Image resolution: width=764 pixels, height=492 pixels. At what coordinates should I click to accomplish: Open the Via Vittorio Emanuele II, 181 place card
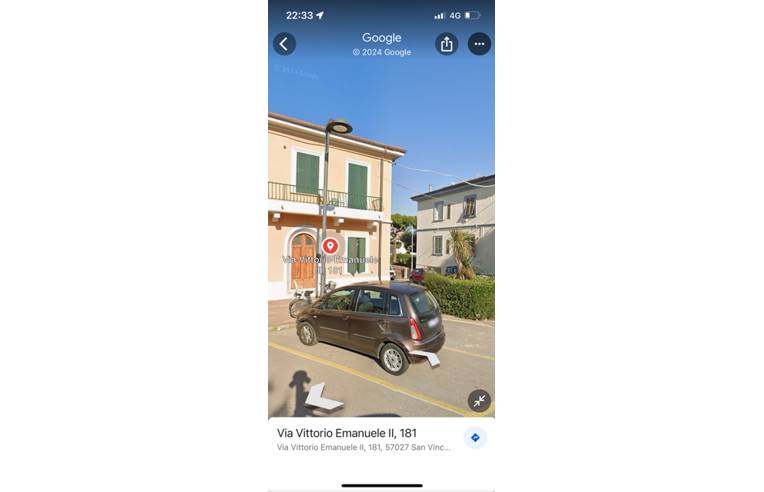click(360, 439)
